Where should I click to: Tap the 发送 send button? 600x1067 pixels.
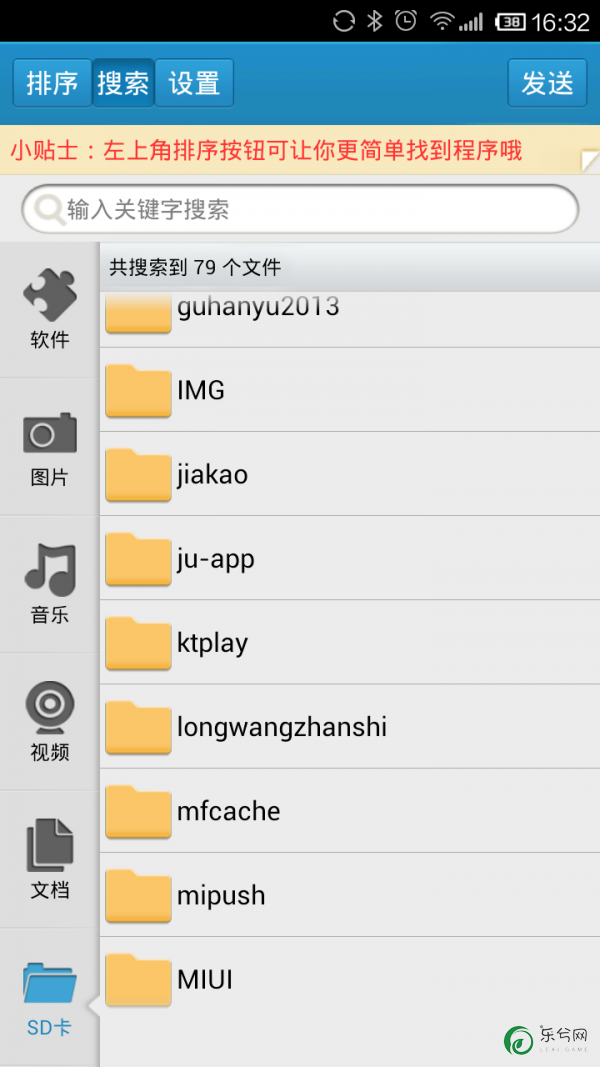point(548,83)
